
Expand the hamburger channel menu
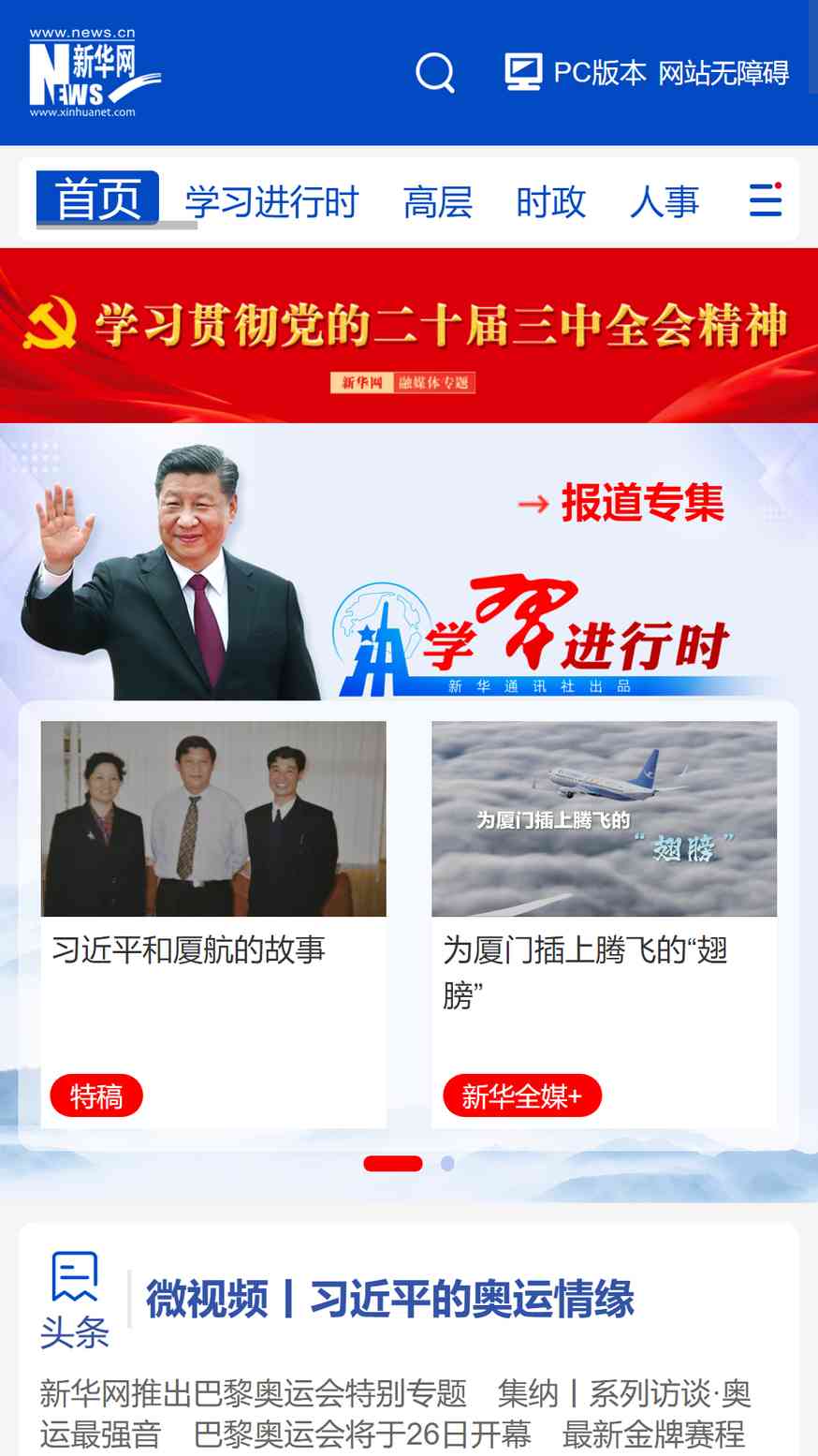pyautogui.click(x=765, y=199)
